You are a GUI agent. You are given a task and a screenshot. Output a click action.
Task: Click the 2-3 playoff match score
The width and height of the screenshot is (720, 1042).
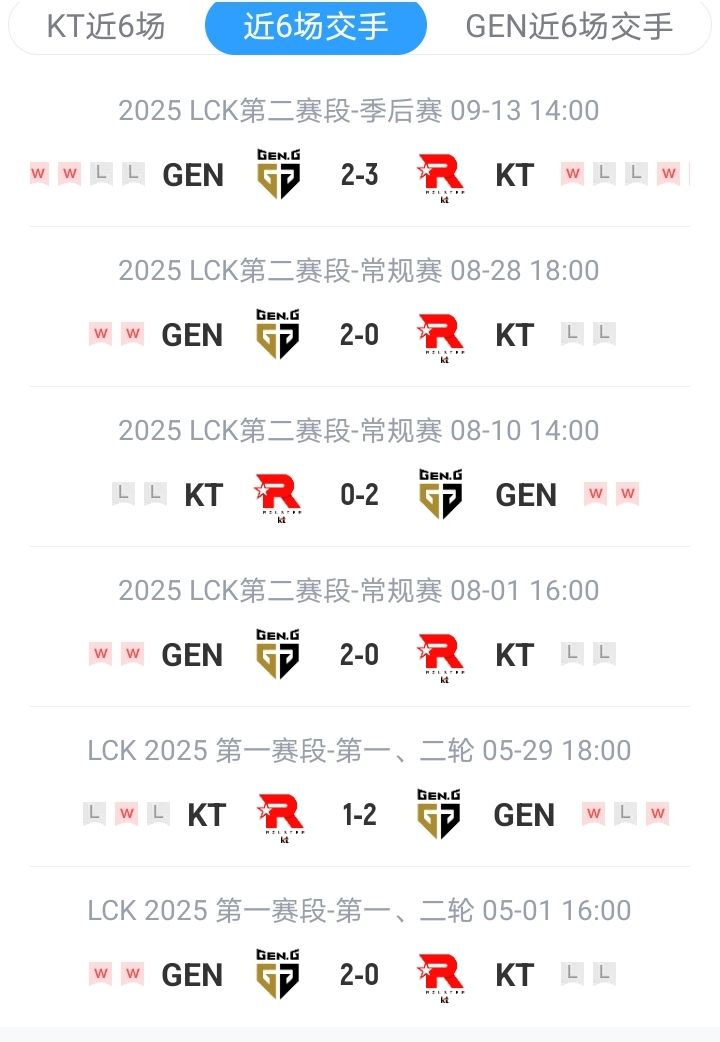(361, 175)
